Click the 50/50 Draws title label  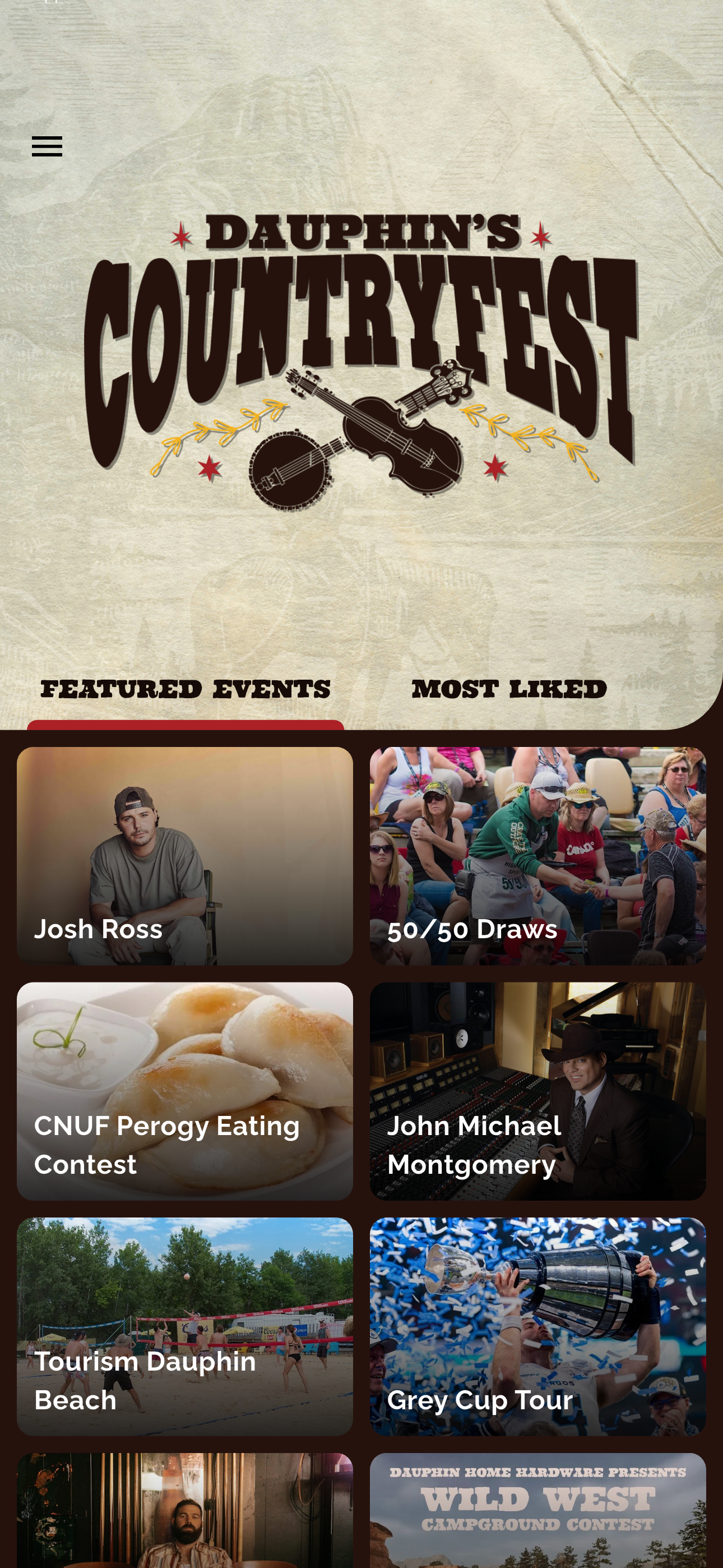(x=473, y=929)
